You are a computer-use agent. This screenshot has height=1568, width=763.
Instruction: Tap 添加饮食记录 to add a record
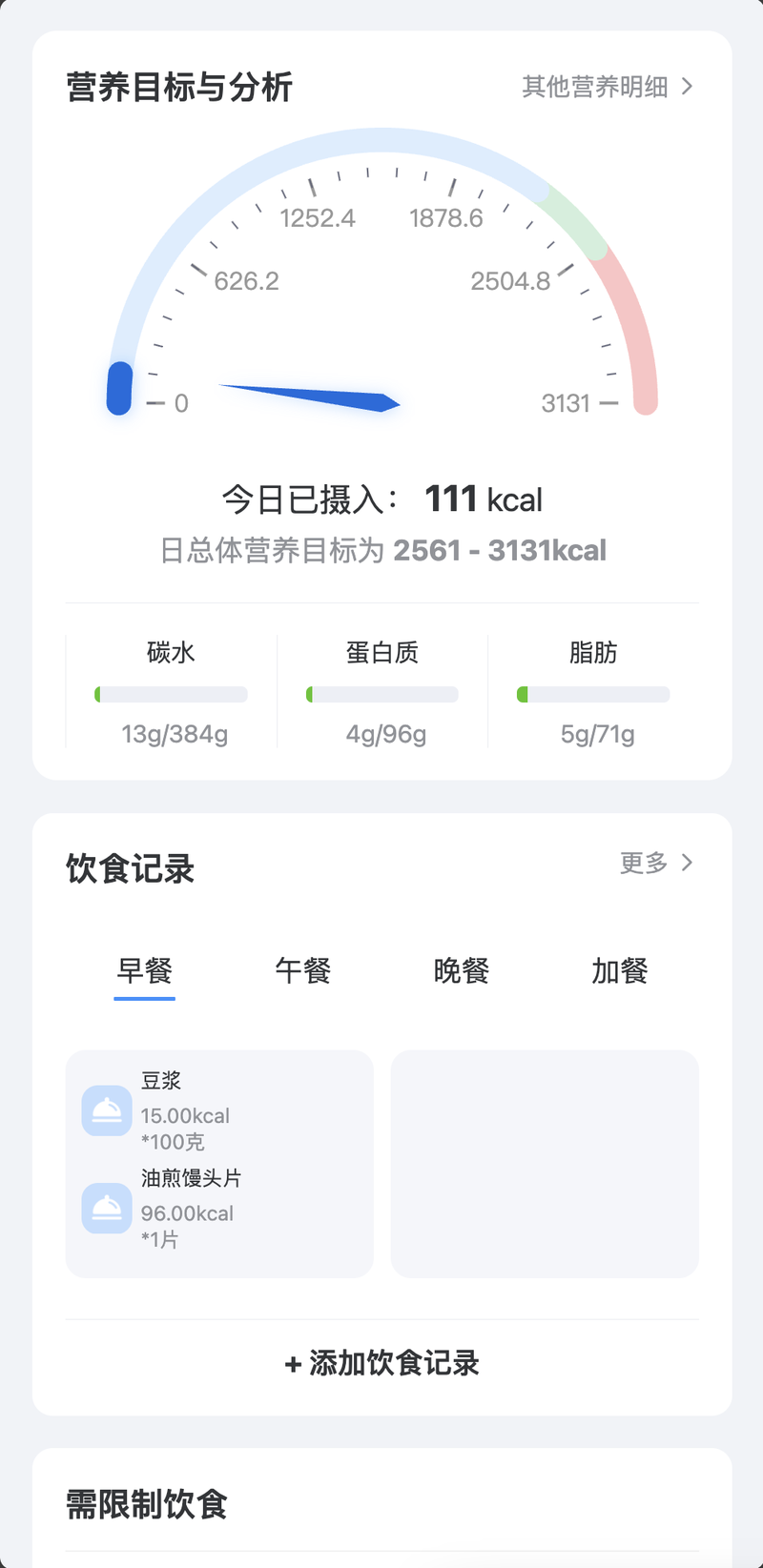[381, 1363]
